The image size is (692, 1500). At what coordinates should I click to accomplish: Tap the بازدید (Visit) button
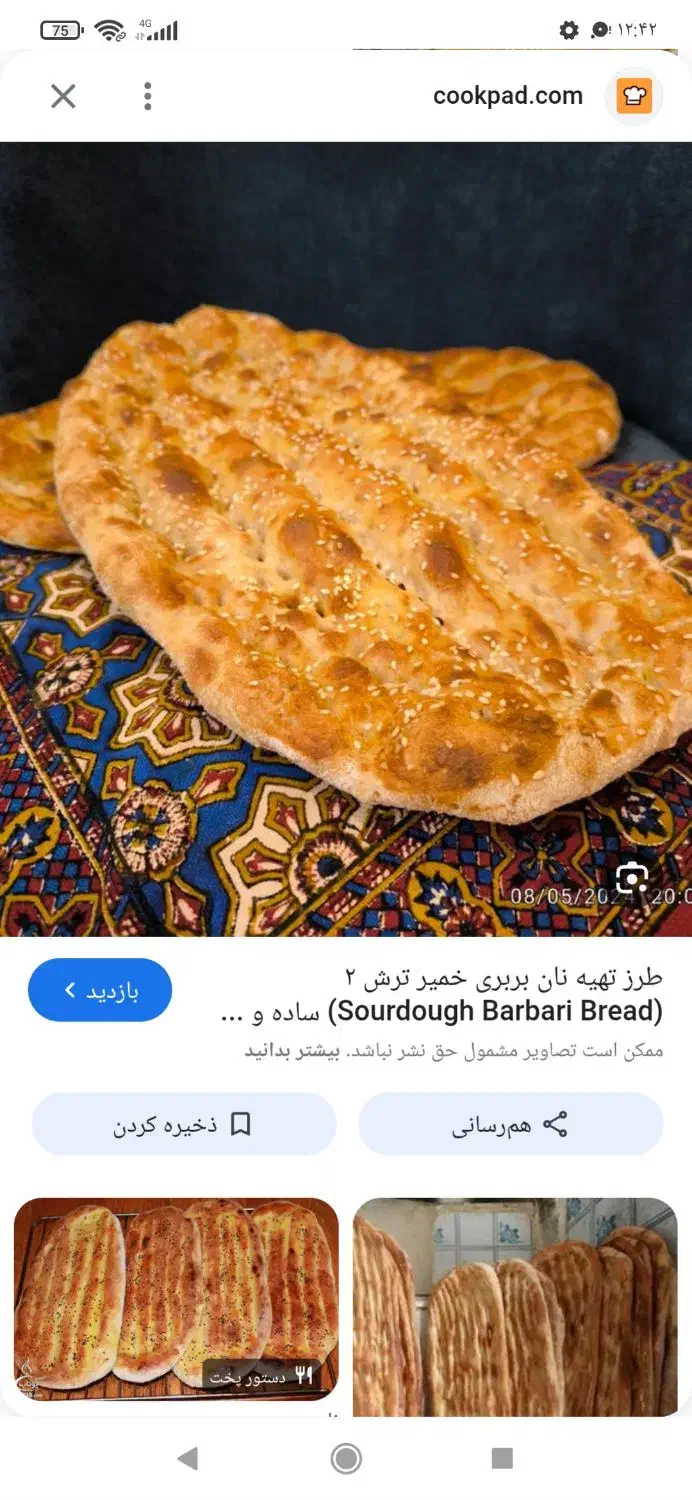pos(100,990)
